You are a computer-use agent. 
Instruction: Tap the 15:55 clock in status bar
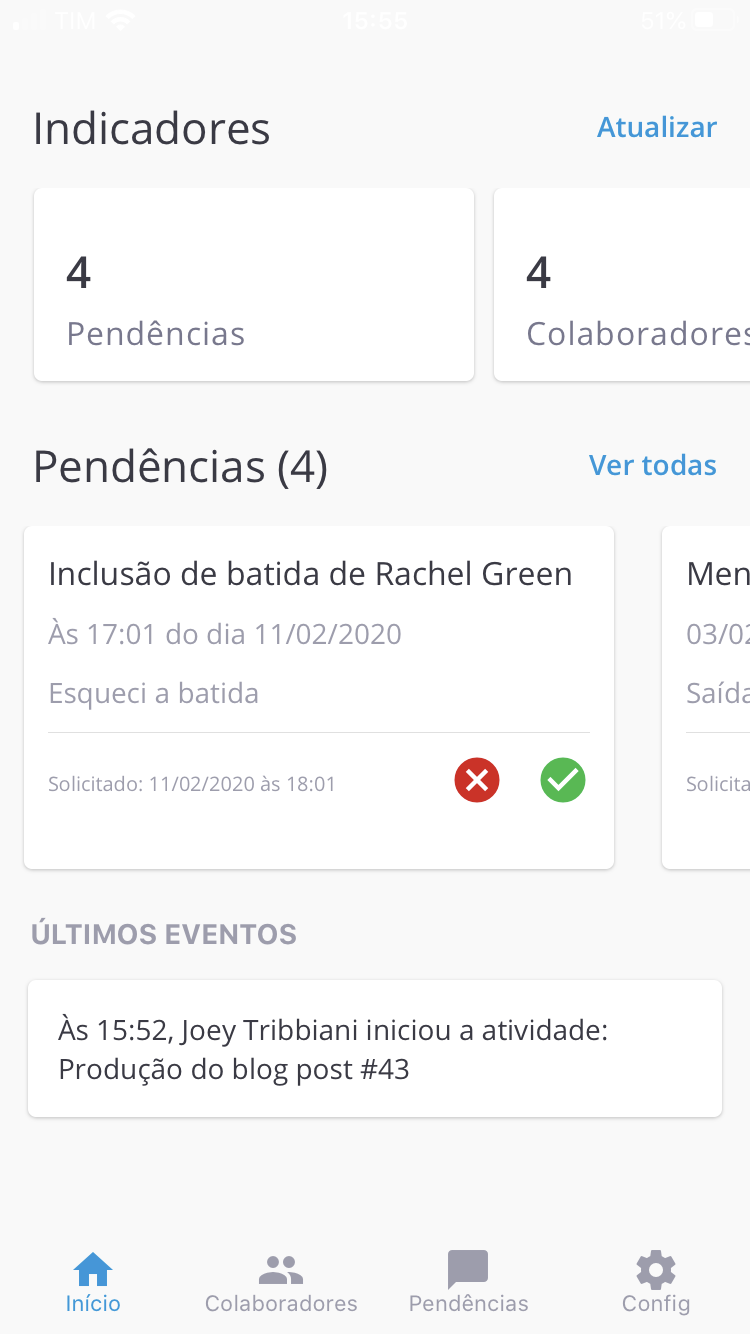coord(375,19)
